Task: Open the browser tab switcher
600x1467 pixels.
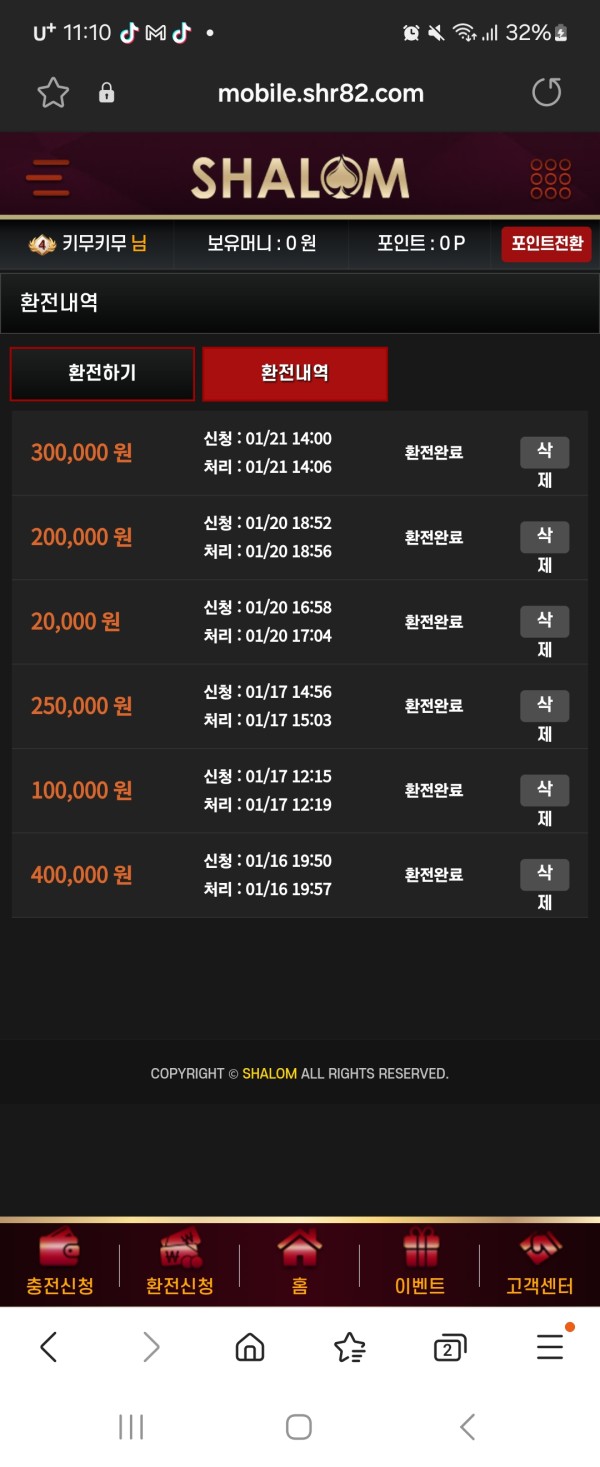Action: click(x=449, y=1349)
